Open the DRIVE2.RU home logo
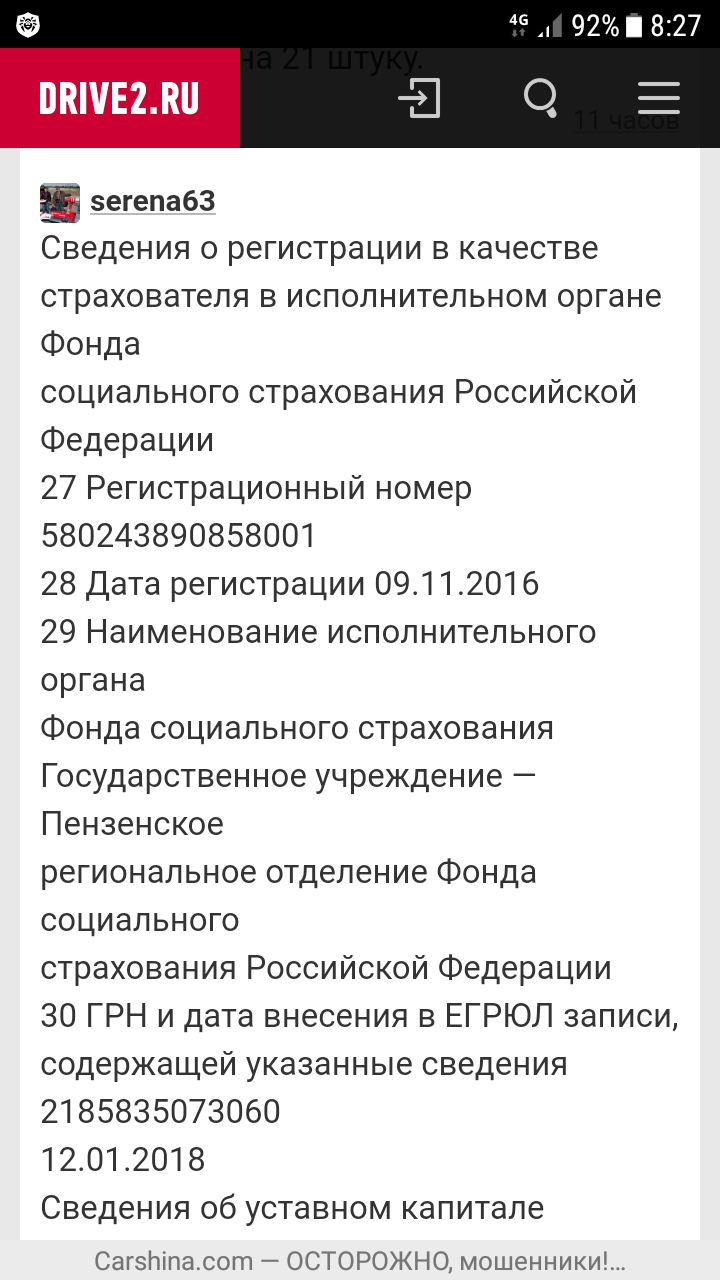720x1280 pixels. 120,98
